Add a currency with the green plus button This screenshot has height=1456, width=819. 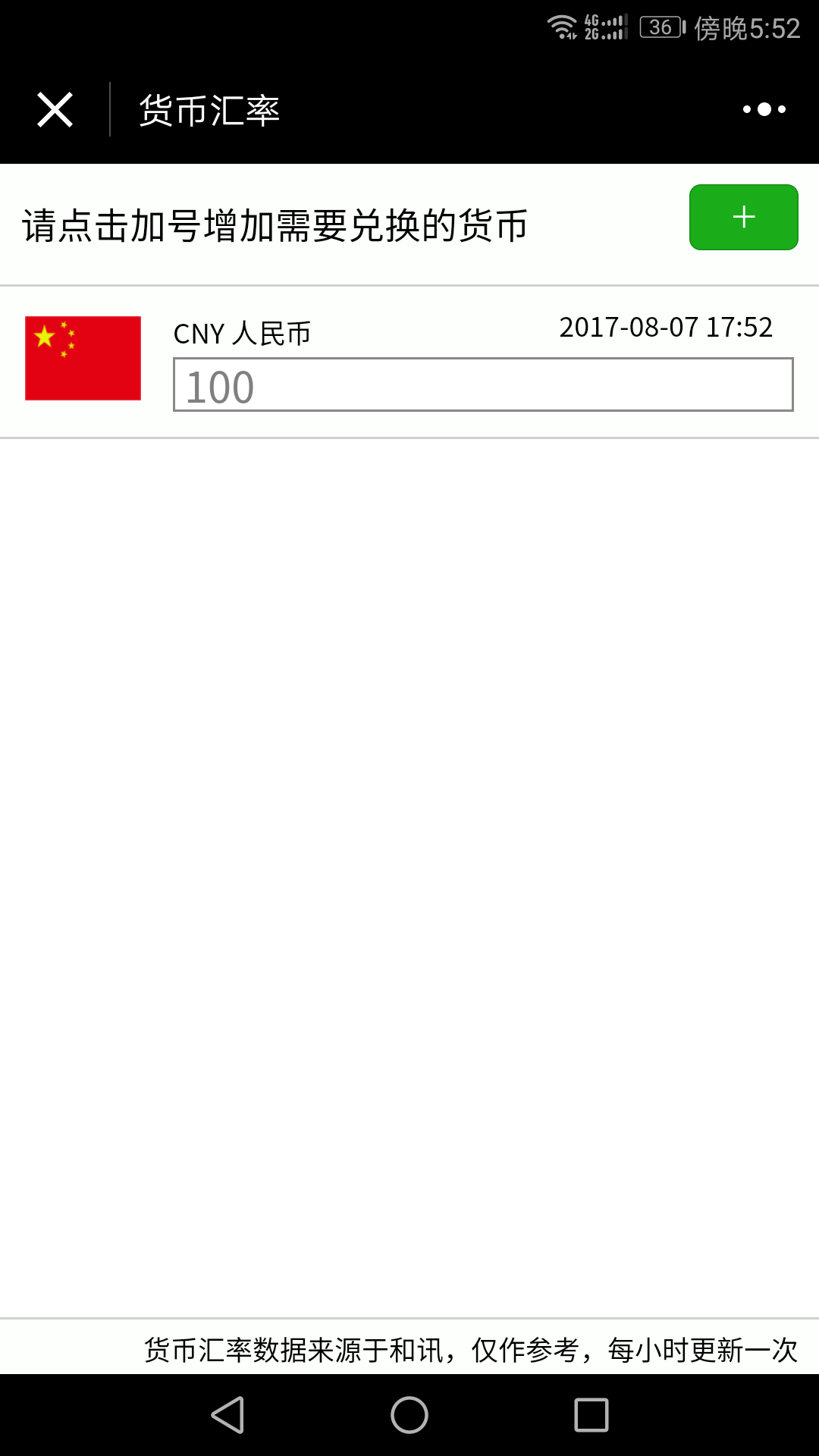coord(743,218)
